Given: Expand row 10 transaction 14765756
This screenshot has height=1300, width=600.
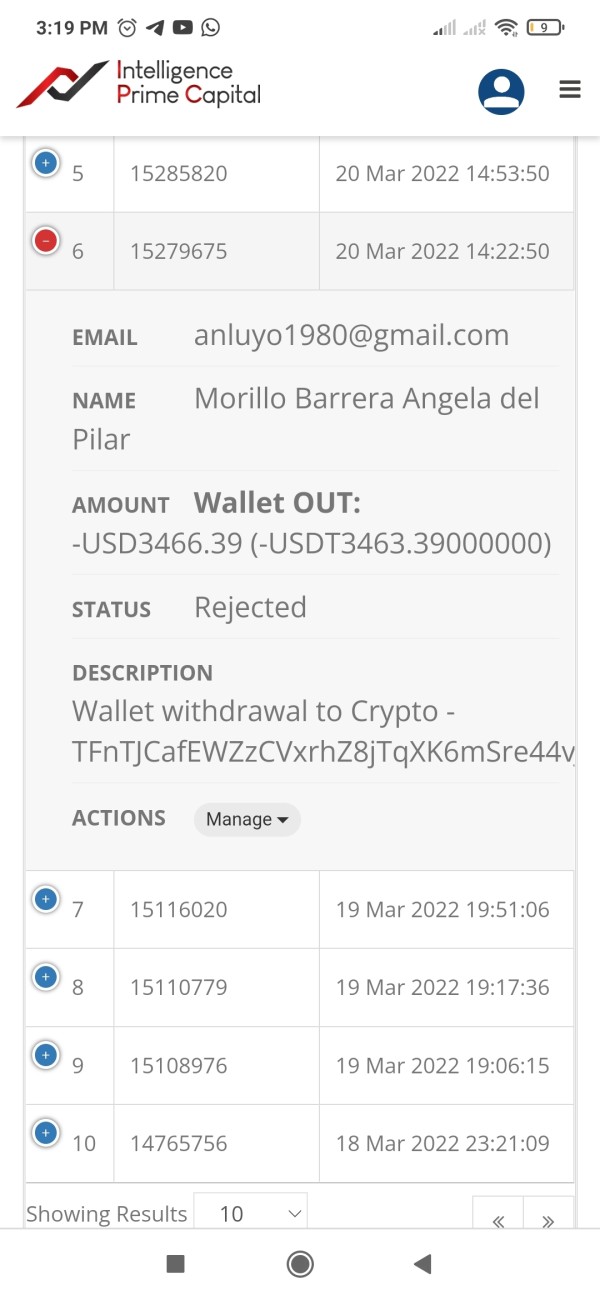Looking at the screenshot, I should tap(46, 1133).
